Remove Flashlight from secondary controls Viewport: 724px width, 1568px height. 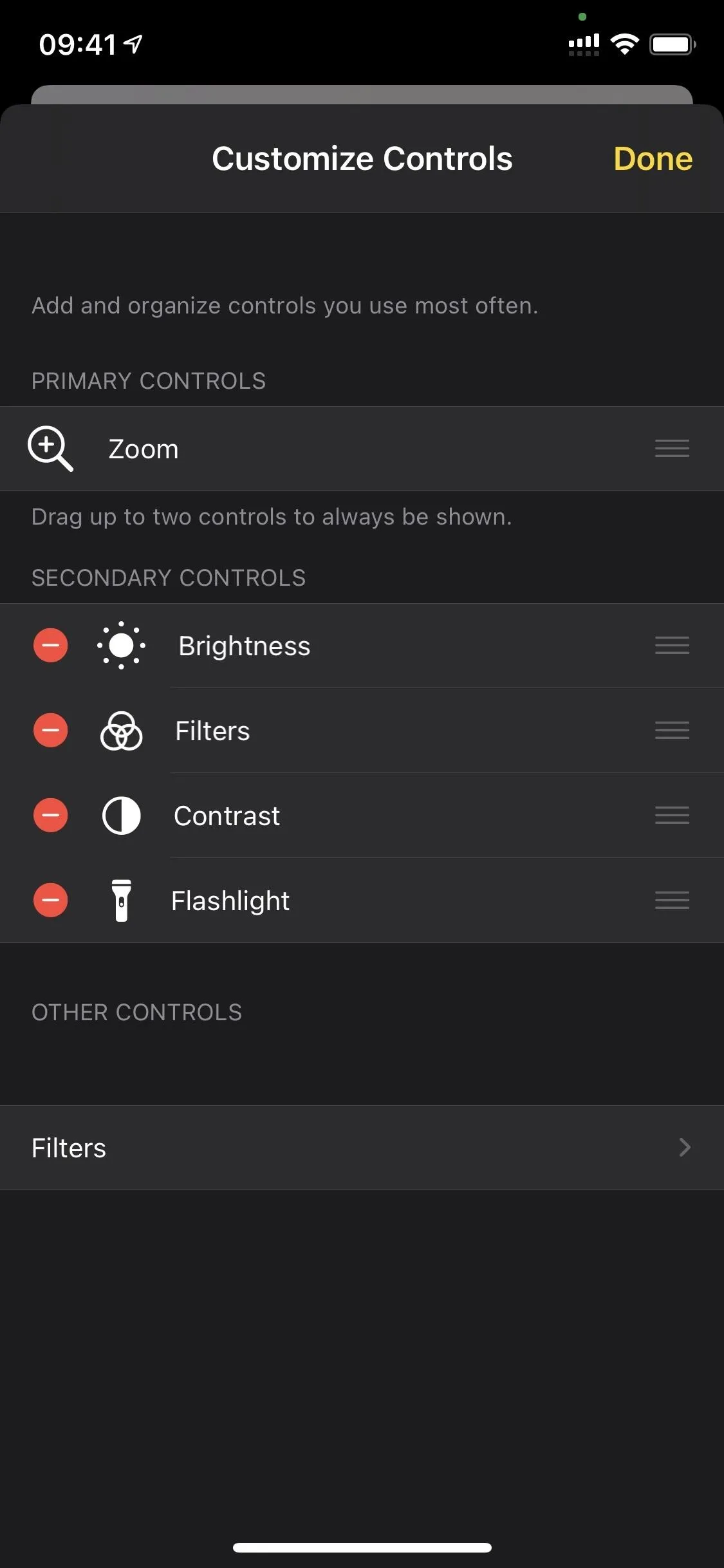(x=51, y=901)
